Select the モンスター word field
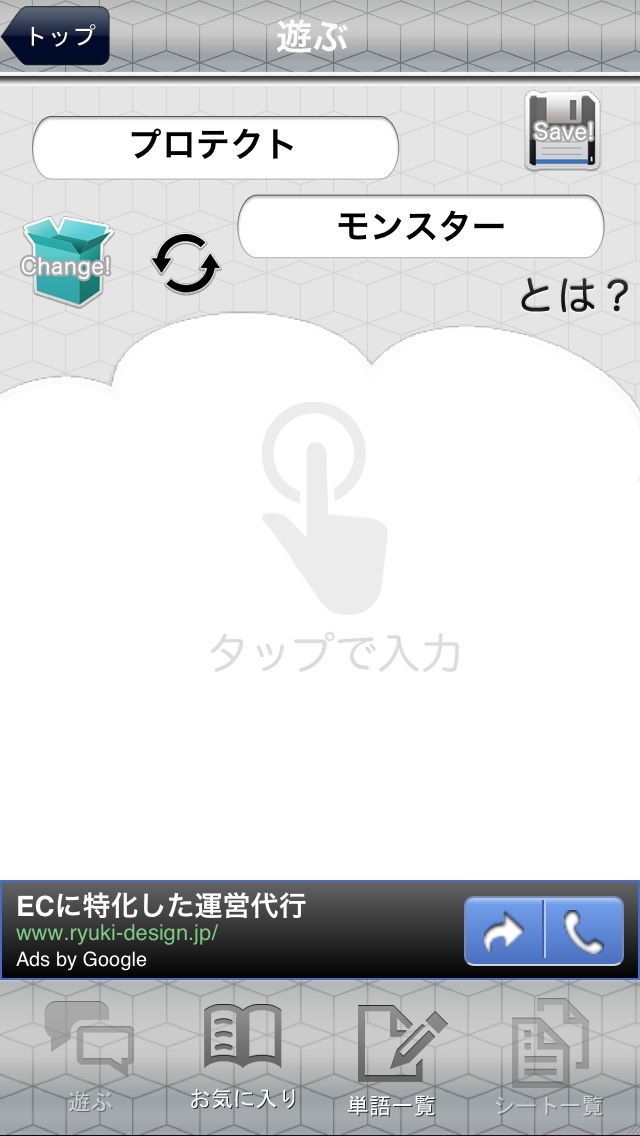Screen dimensions: 640x1136 pos(420,227)
